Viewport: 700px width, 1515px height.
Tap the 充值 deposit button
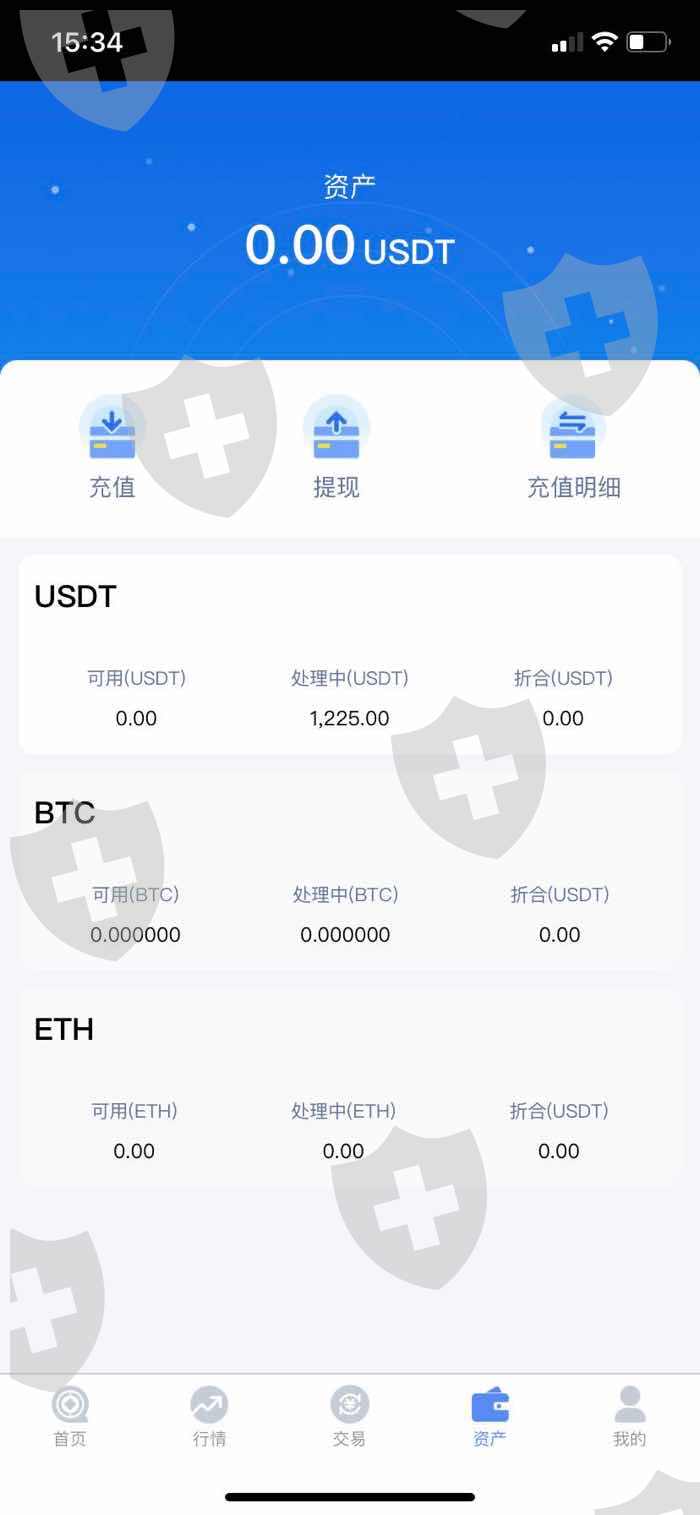click(112, 448)
